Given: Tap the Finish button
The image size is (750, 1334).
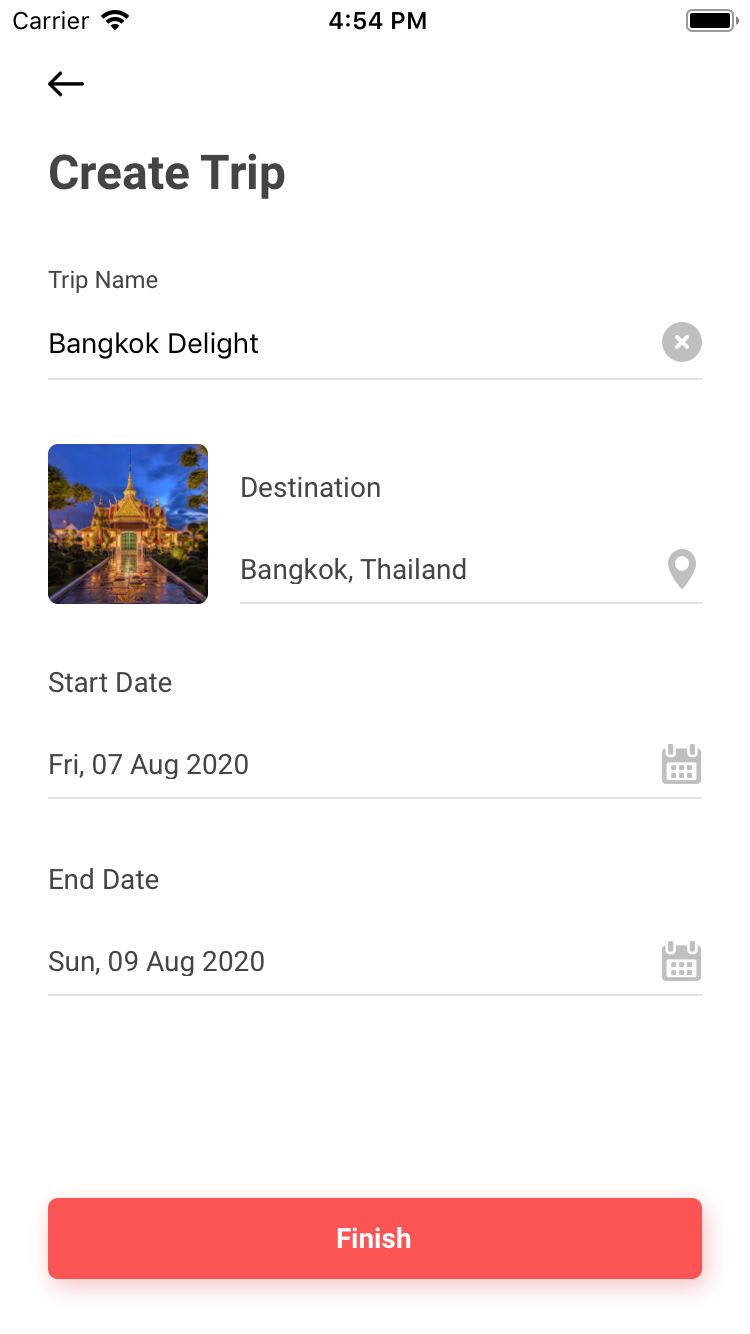Looking at the screenshot, I should [x=375, y=1238].
